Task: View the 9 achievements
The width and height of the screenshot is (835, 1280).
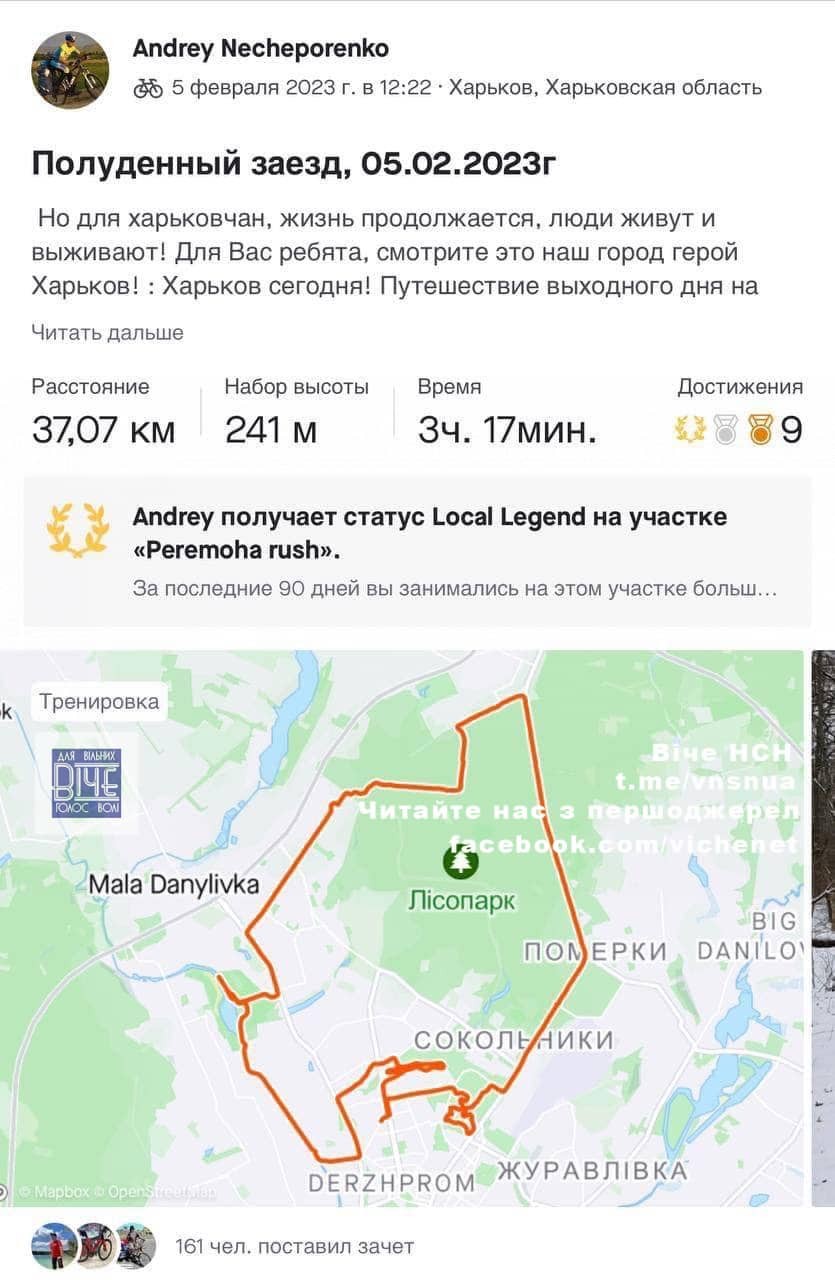Action: tap(740, 430)
